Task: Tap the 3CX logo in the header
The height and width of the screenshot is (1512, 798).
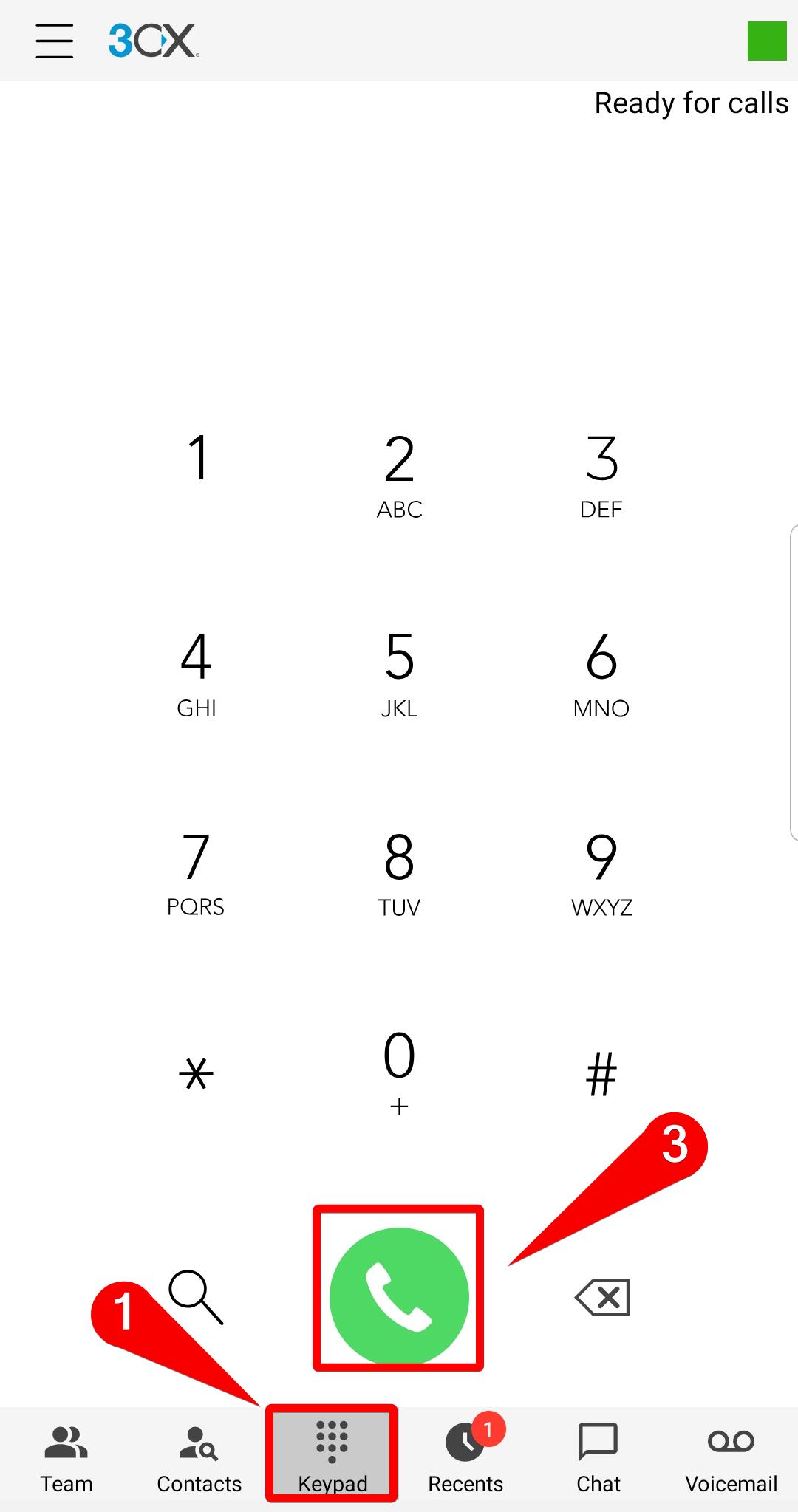Action: [x=151, y=42]
